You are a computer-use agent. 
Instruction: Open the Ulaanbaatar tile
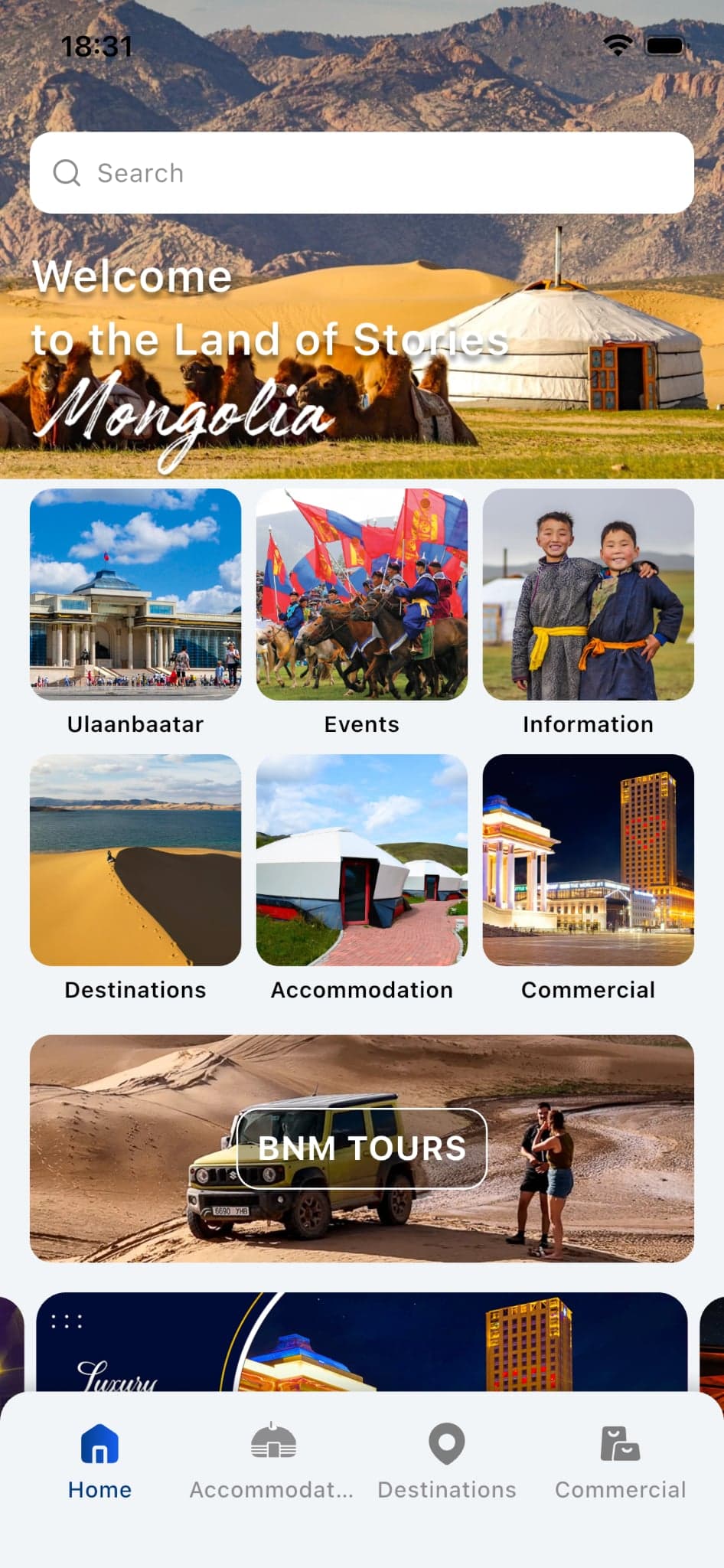coord(135,595)
